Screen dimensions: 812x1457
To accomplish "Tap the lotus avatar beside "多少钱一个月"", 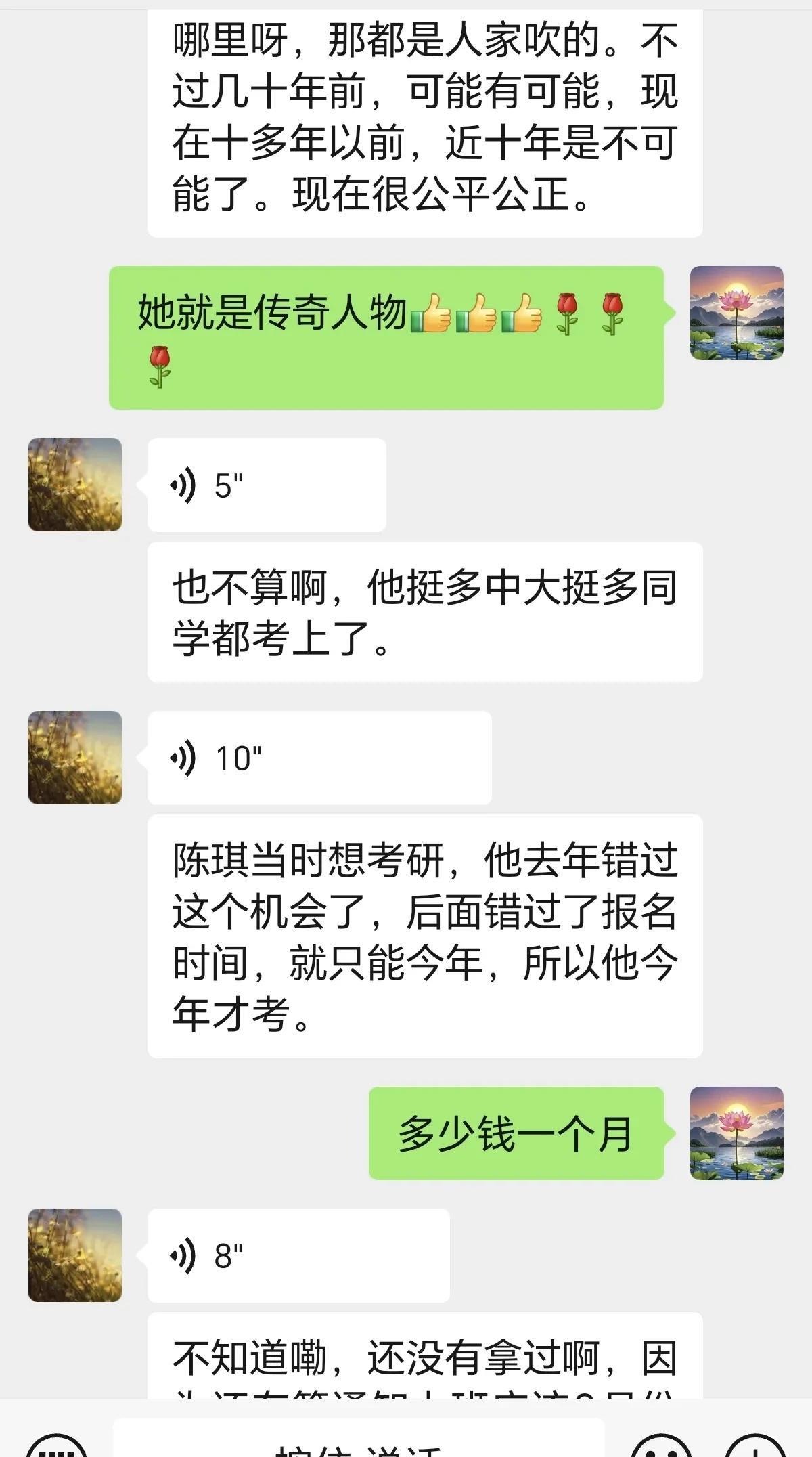I will (736, 1133).
